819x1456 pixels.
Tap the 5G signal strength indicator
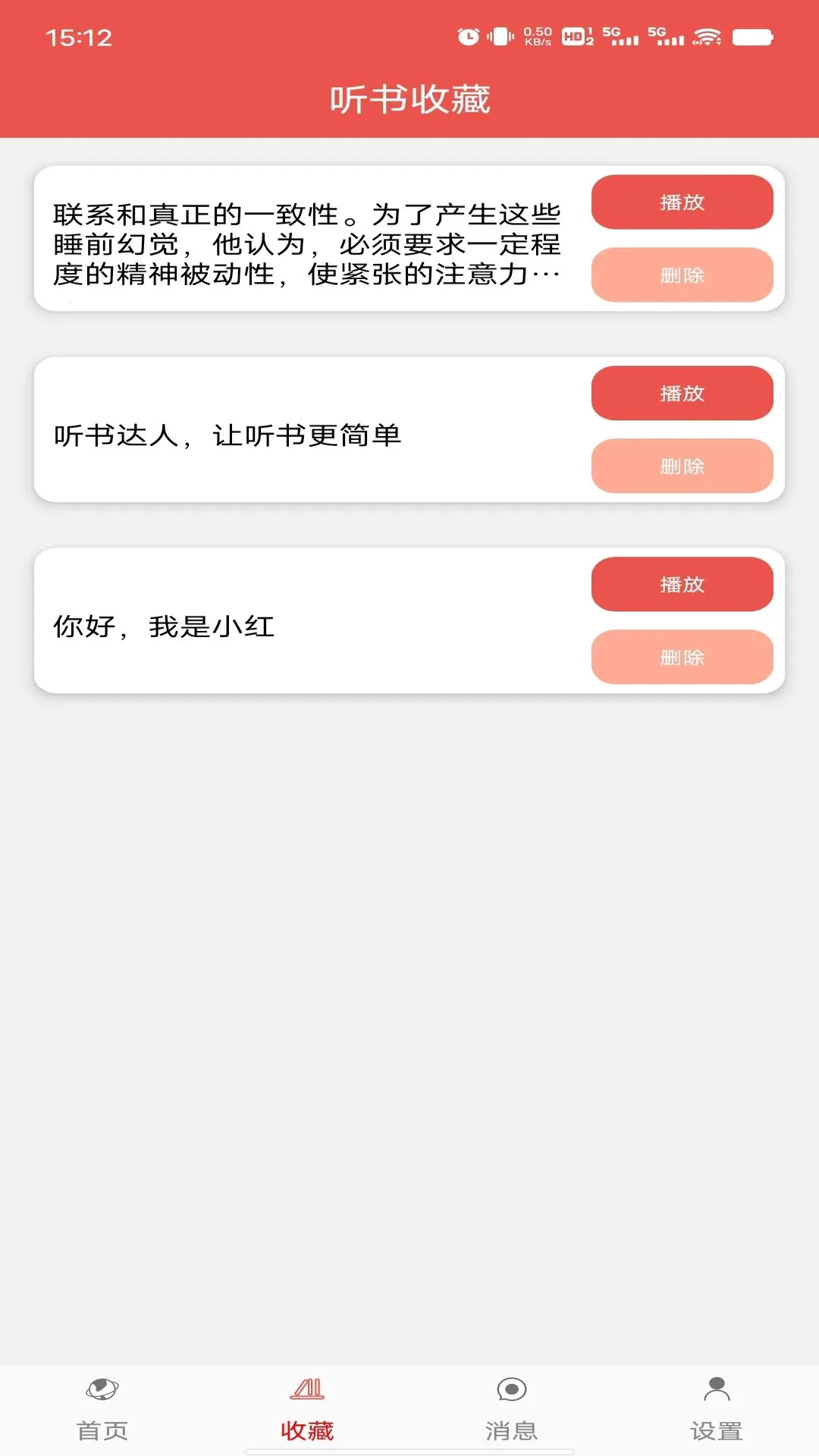pyautogui.click(x=614, y=34)
